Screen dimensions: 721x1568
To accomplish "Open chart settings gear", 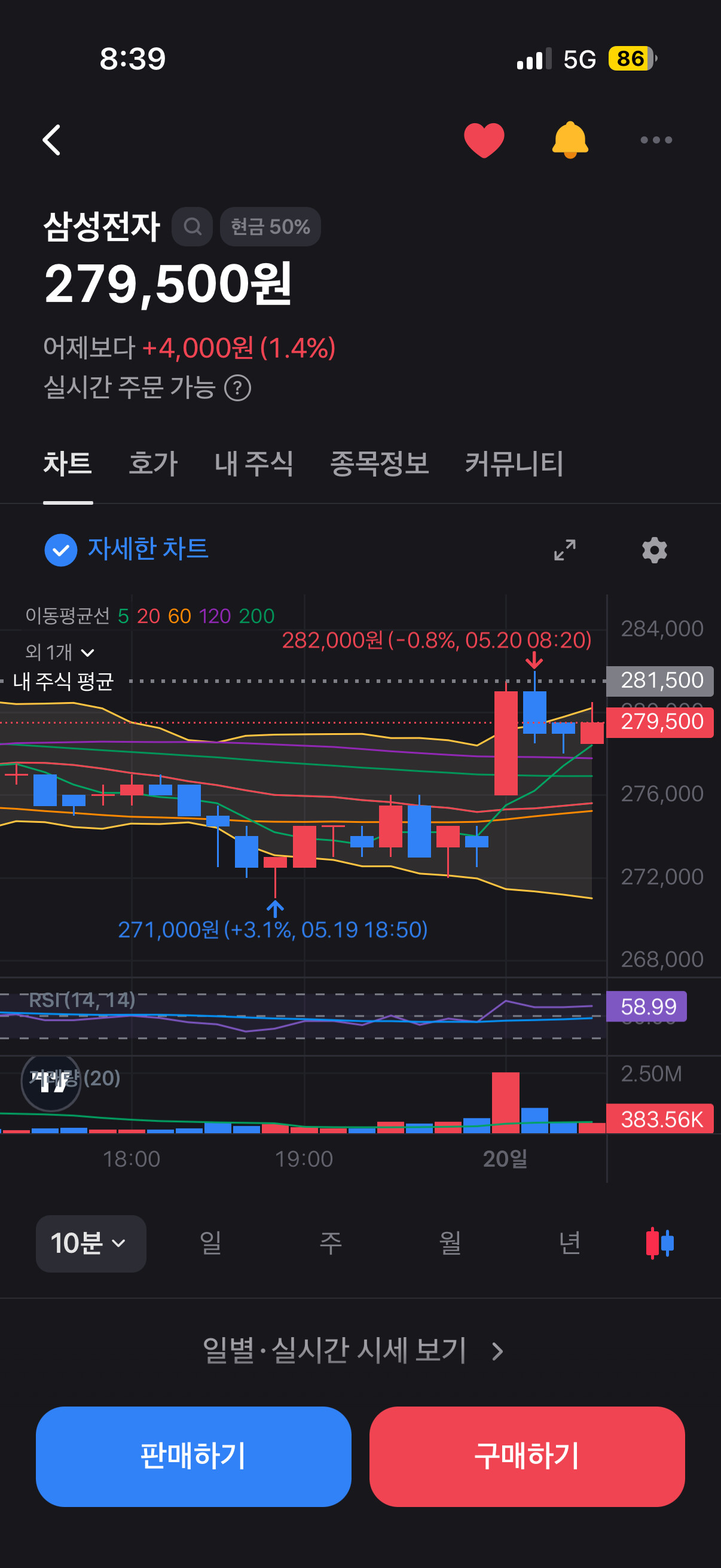I will [x=654, y=550].
